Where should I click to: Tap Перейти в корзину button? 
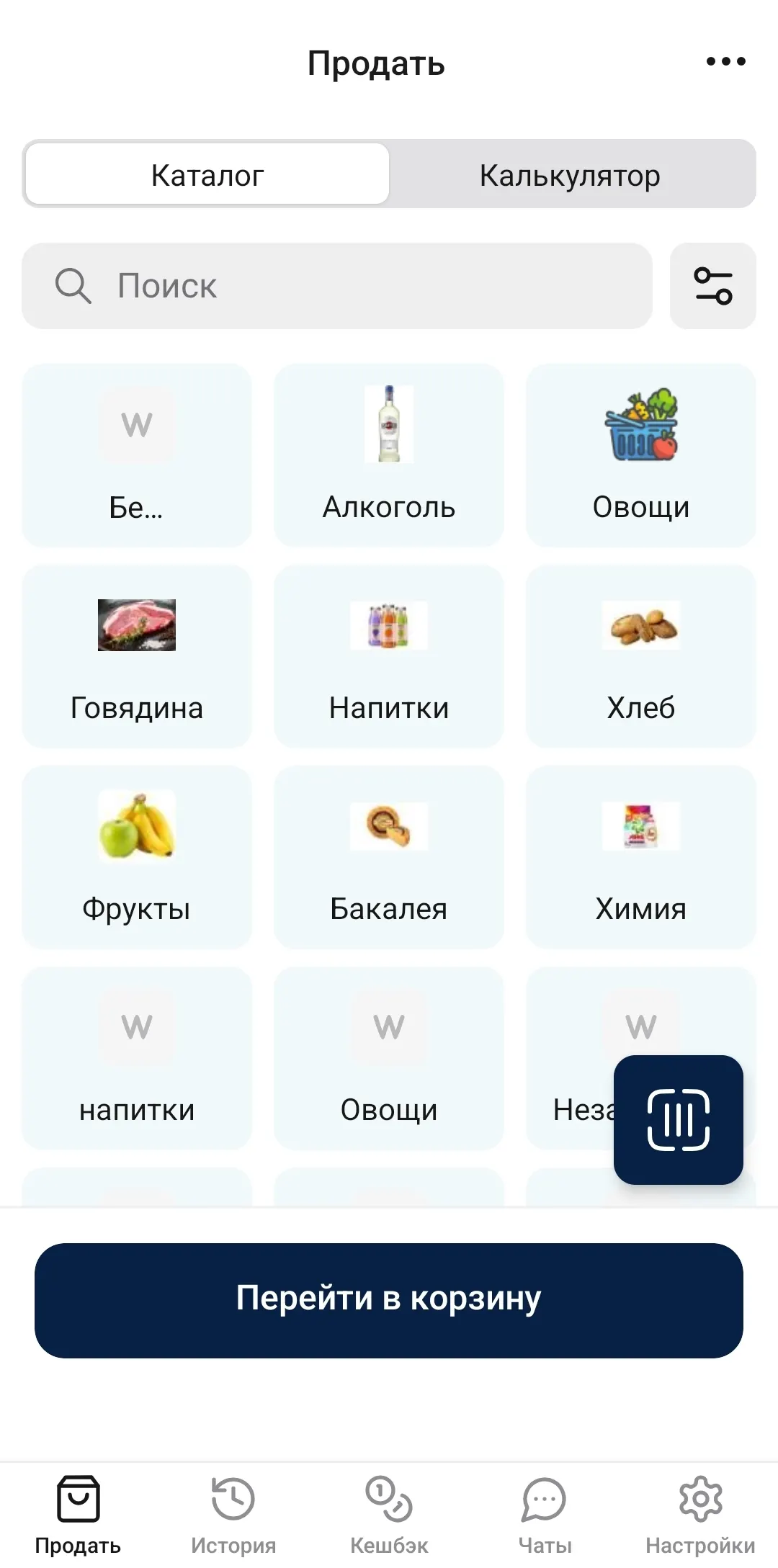point(389,1300)
